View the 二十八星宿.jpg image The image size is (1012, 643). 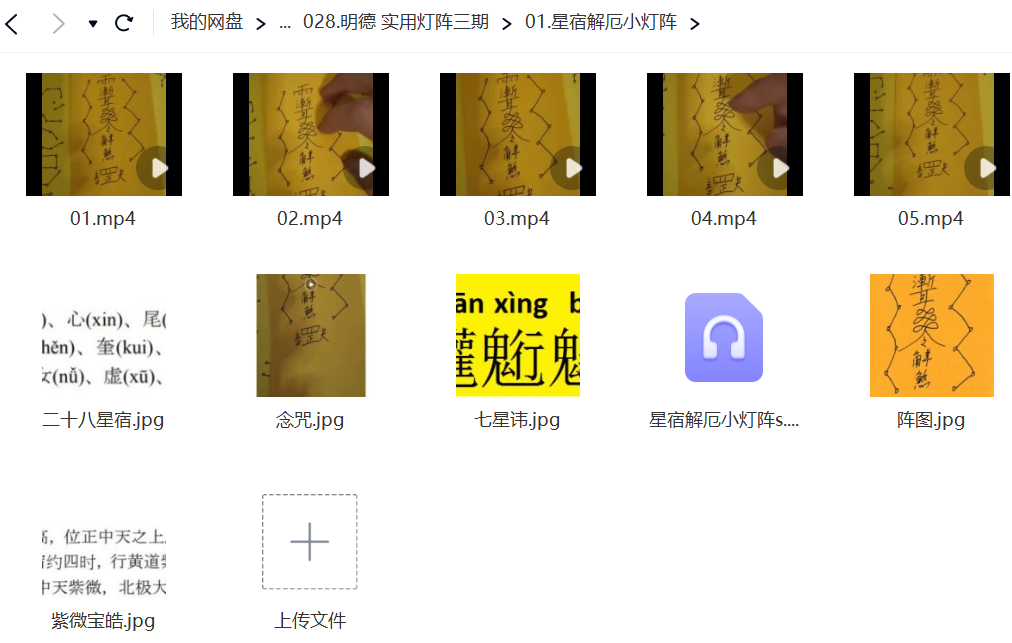tap(103, 336)
